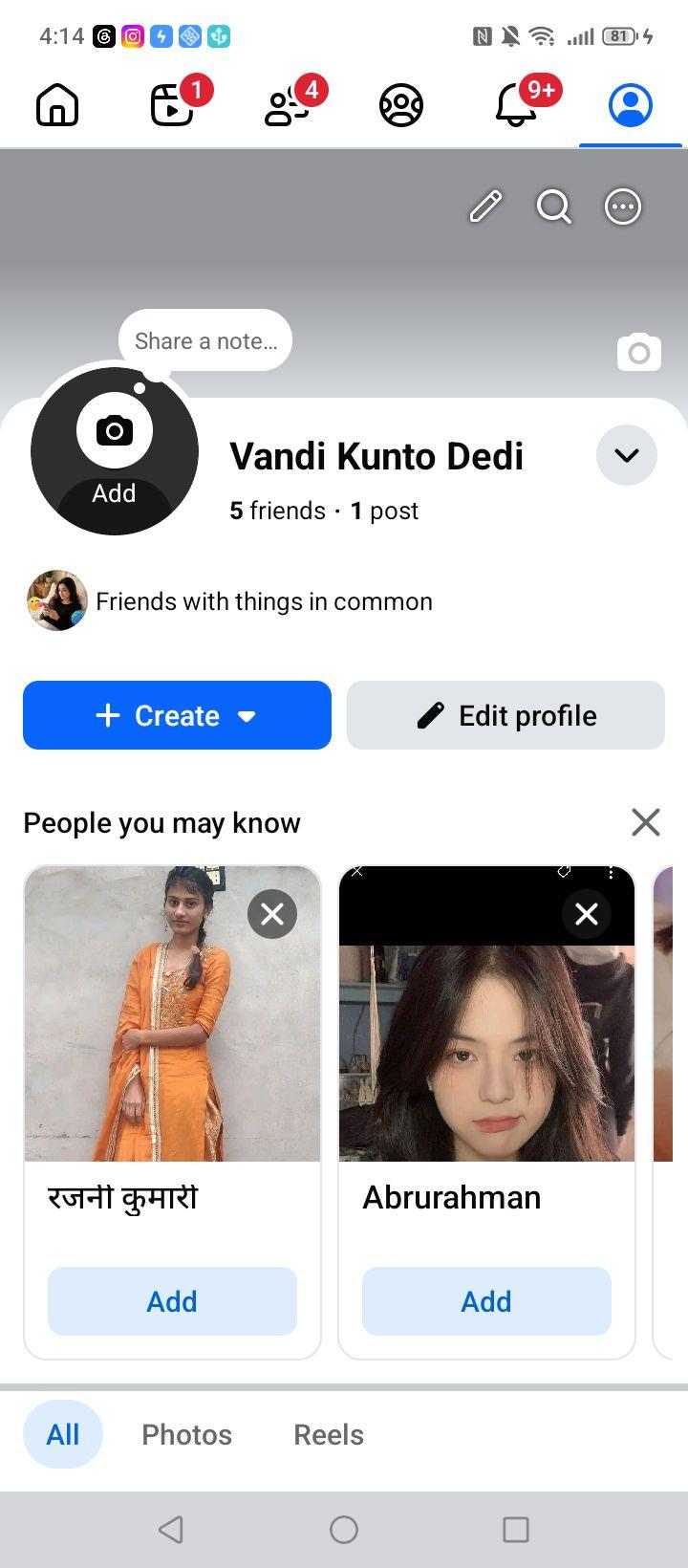Go to the Home feed tab
The width and height of the screenshot is (688, 1568).
point(57,105)
